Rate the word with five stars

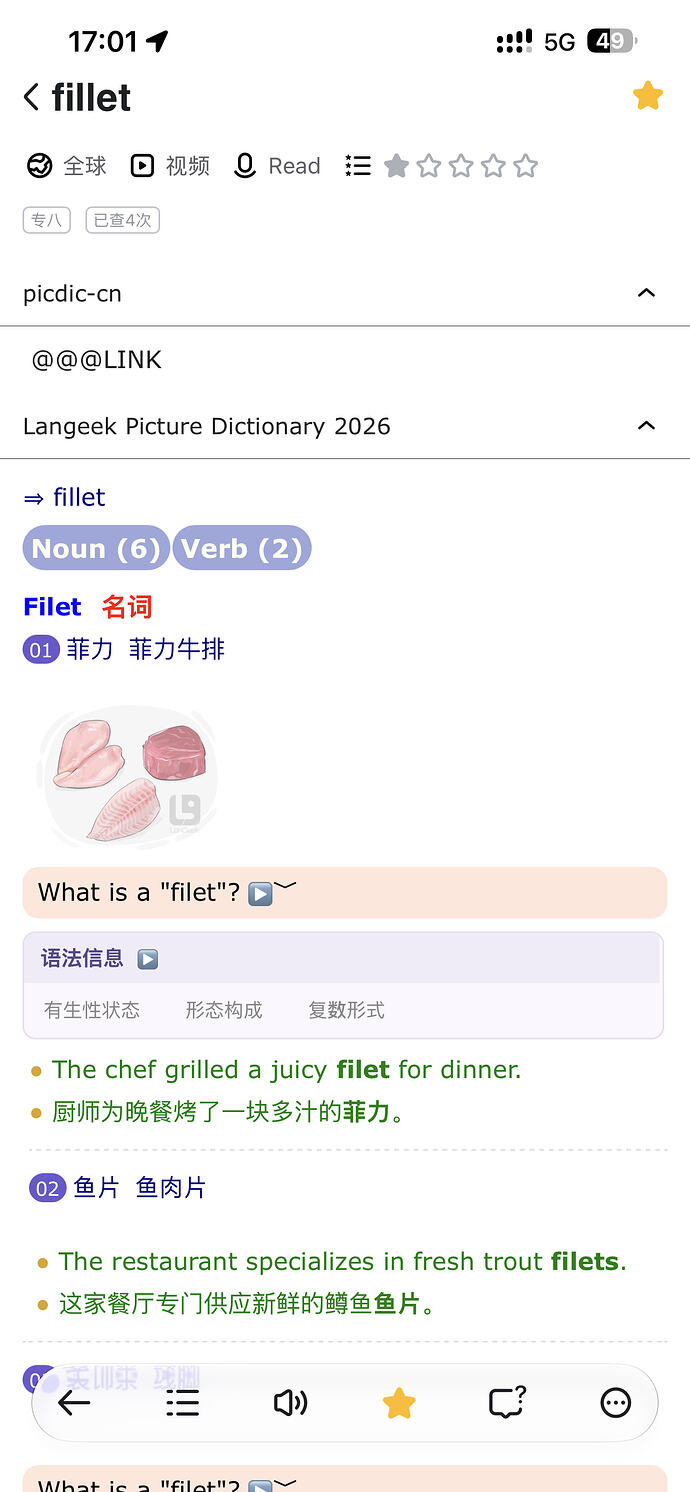[x=526, y=166]
